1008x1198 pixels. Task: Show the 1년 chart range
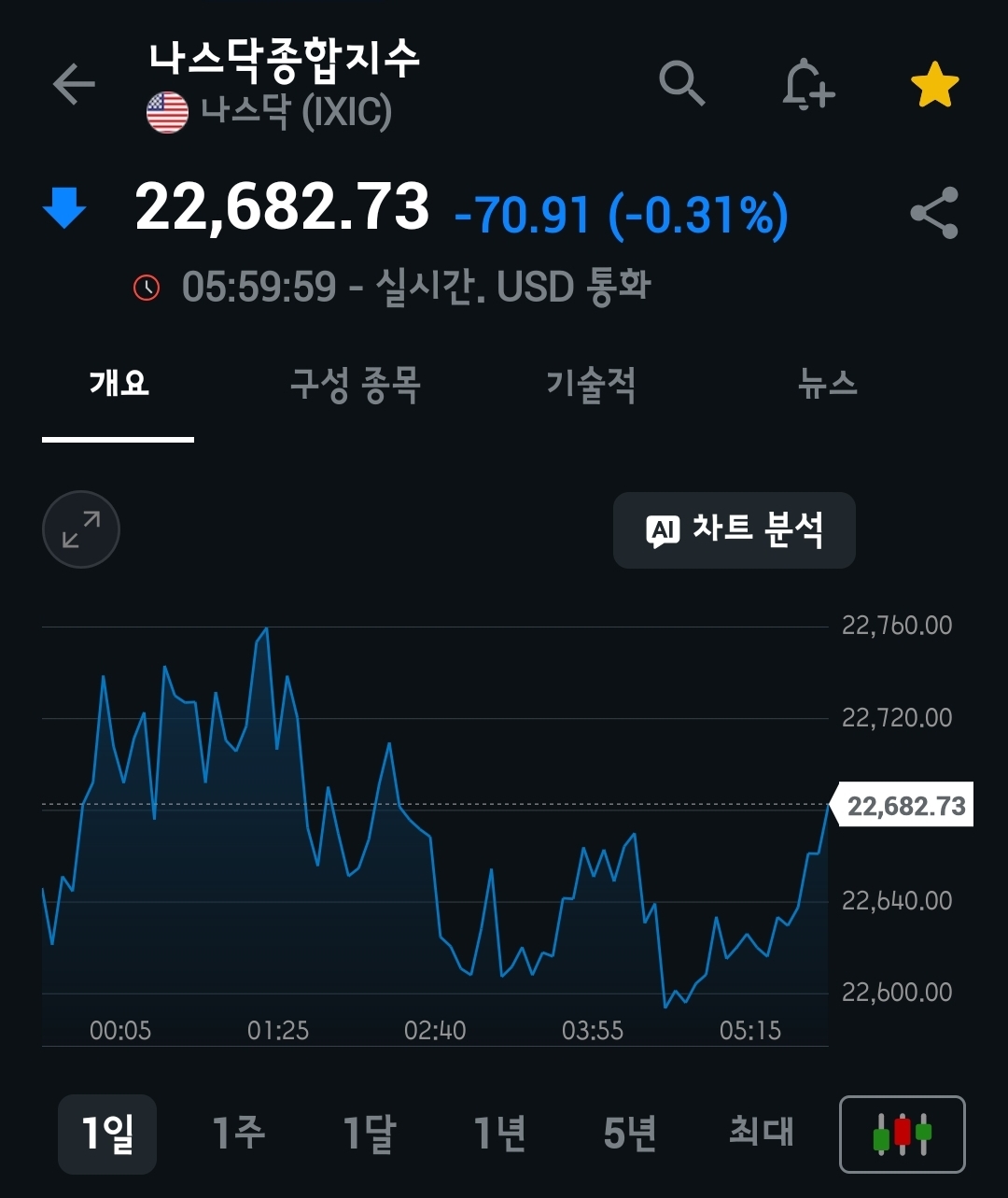click(x=499, y=1134)
